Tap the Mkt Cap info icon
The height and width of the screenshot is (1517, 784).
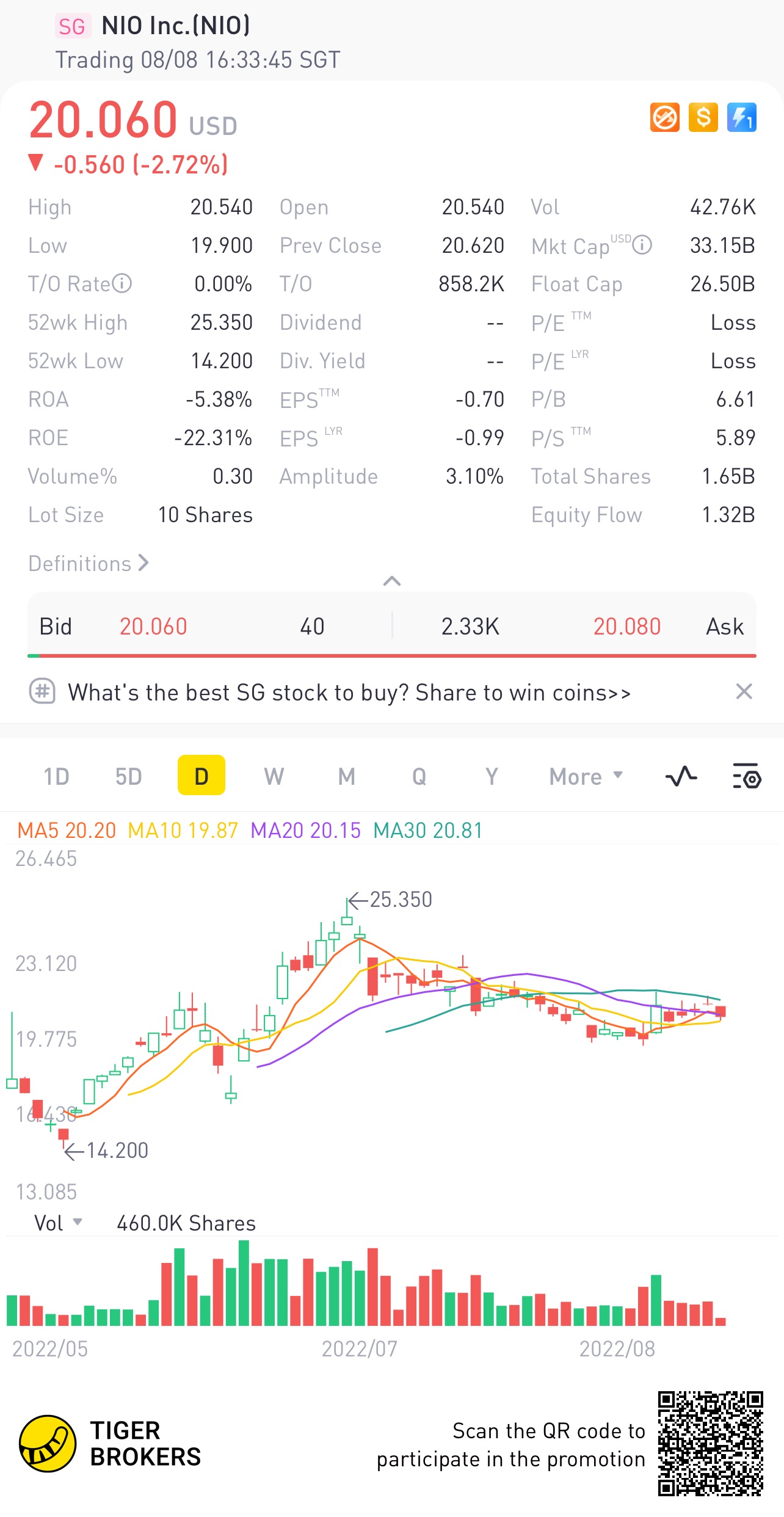[642, 245]
